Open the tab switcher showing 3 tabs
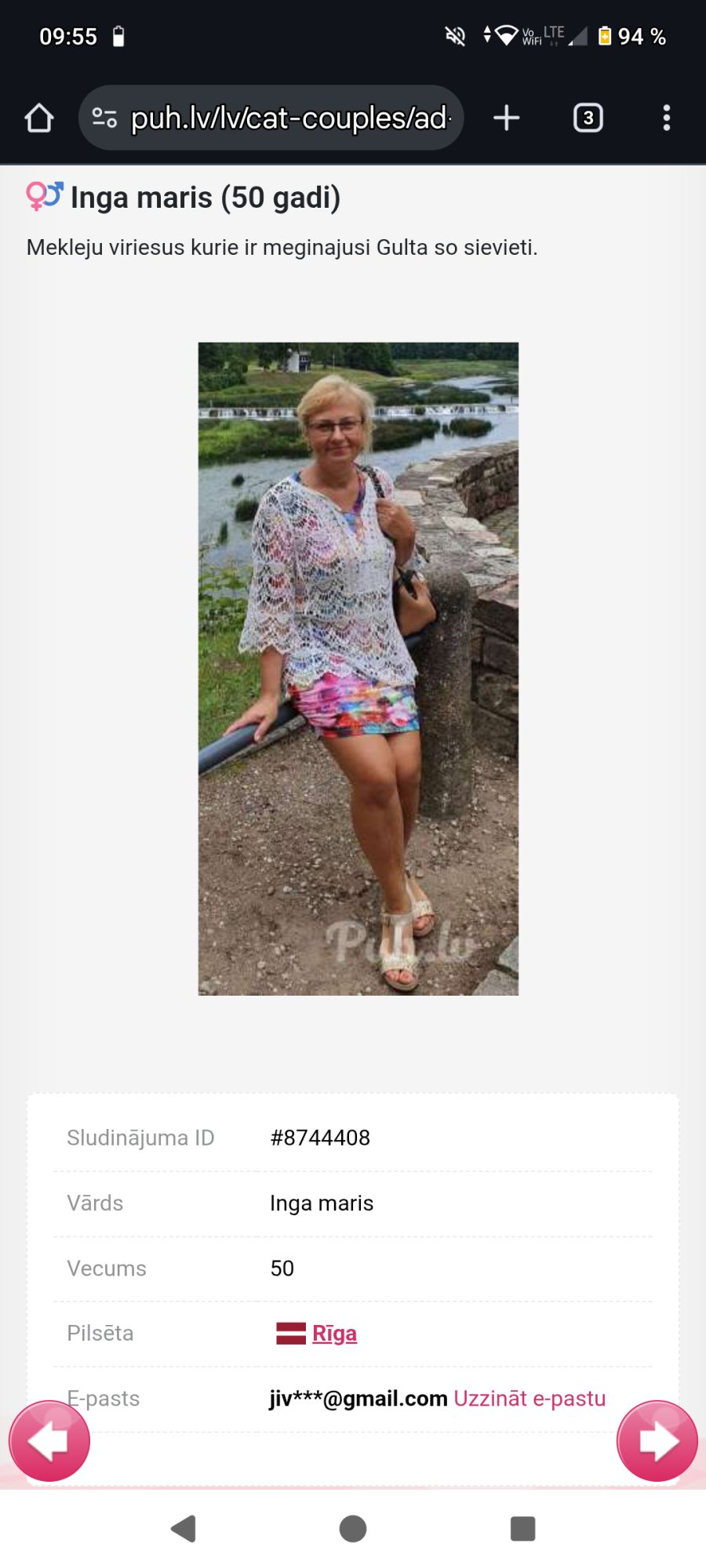 (588, 118)
